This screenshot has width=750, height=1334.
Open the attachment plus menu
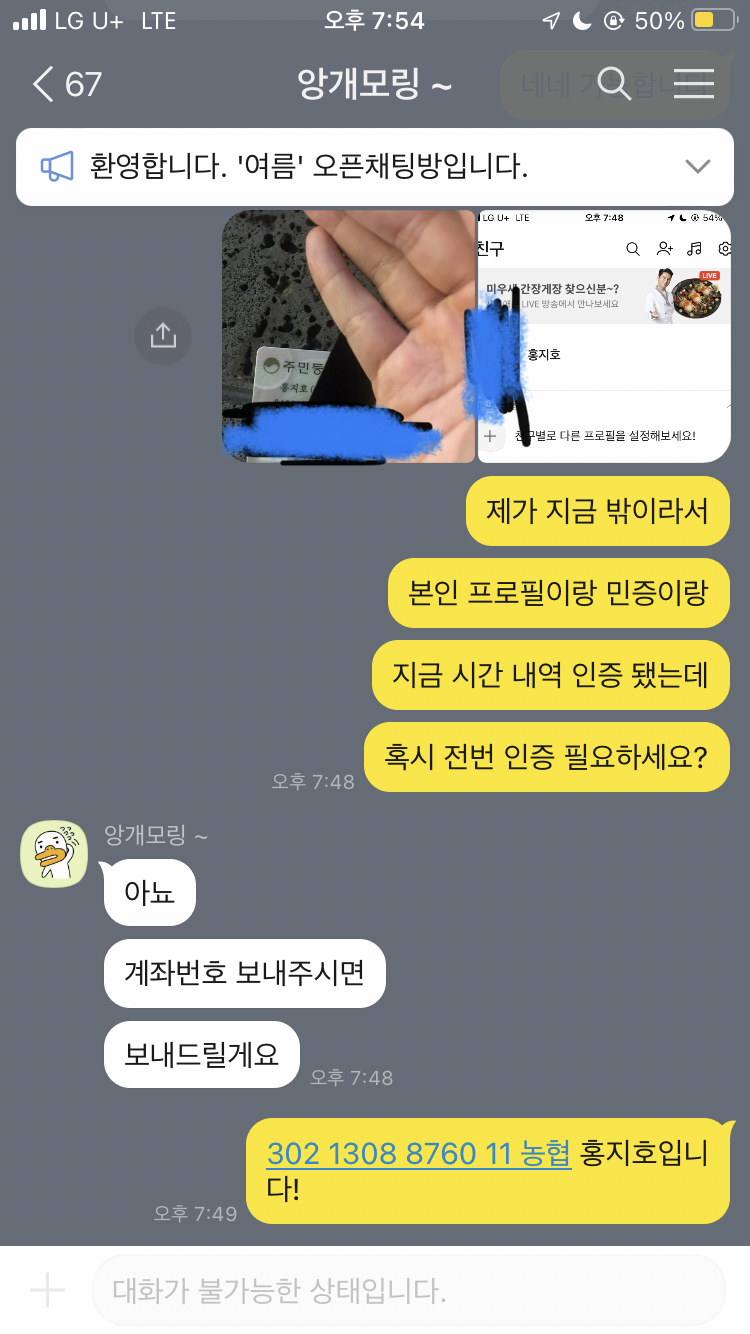click(x=47, y=1290)
